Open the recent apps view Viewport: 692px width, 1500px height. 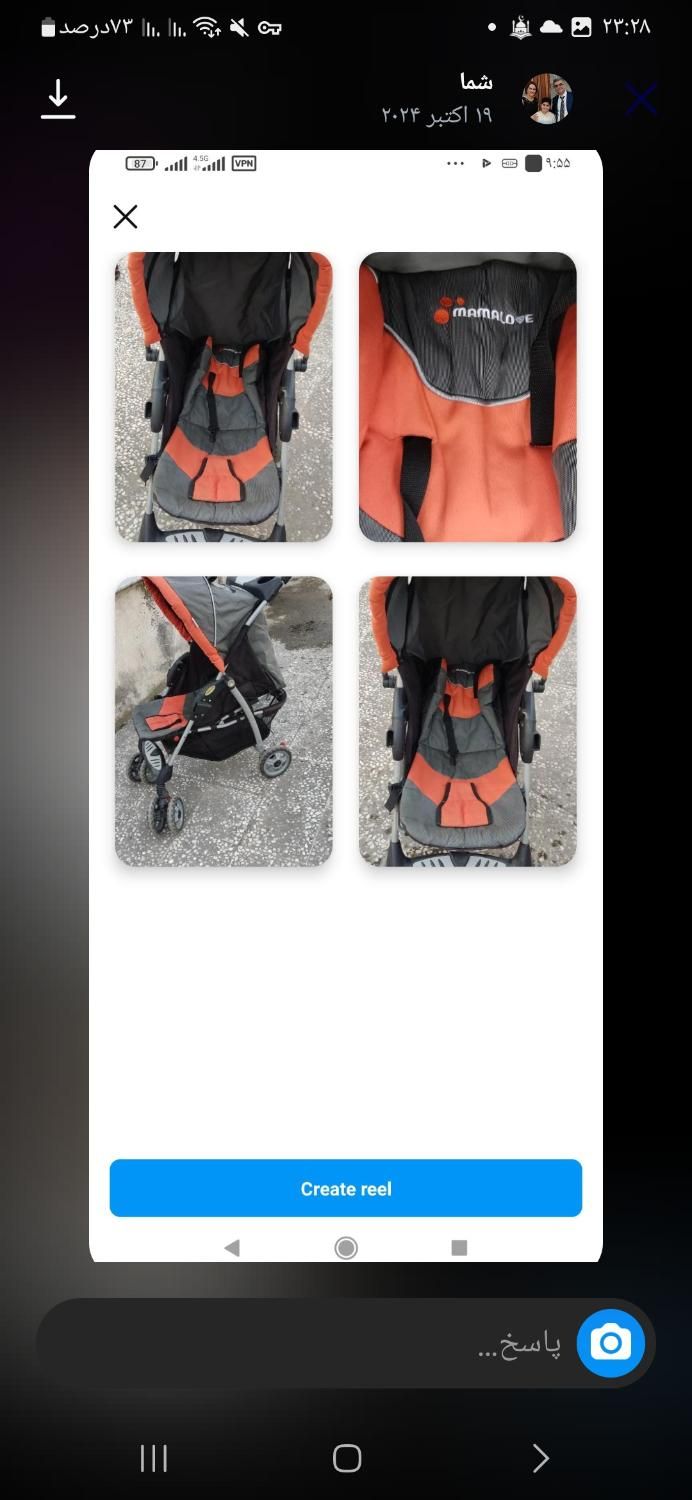pos(153,1458)
